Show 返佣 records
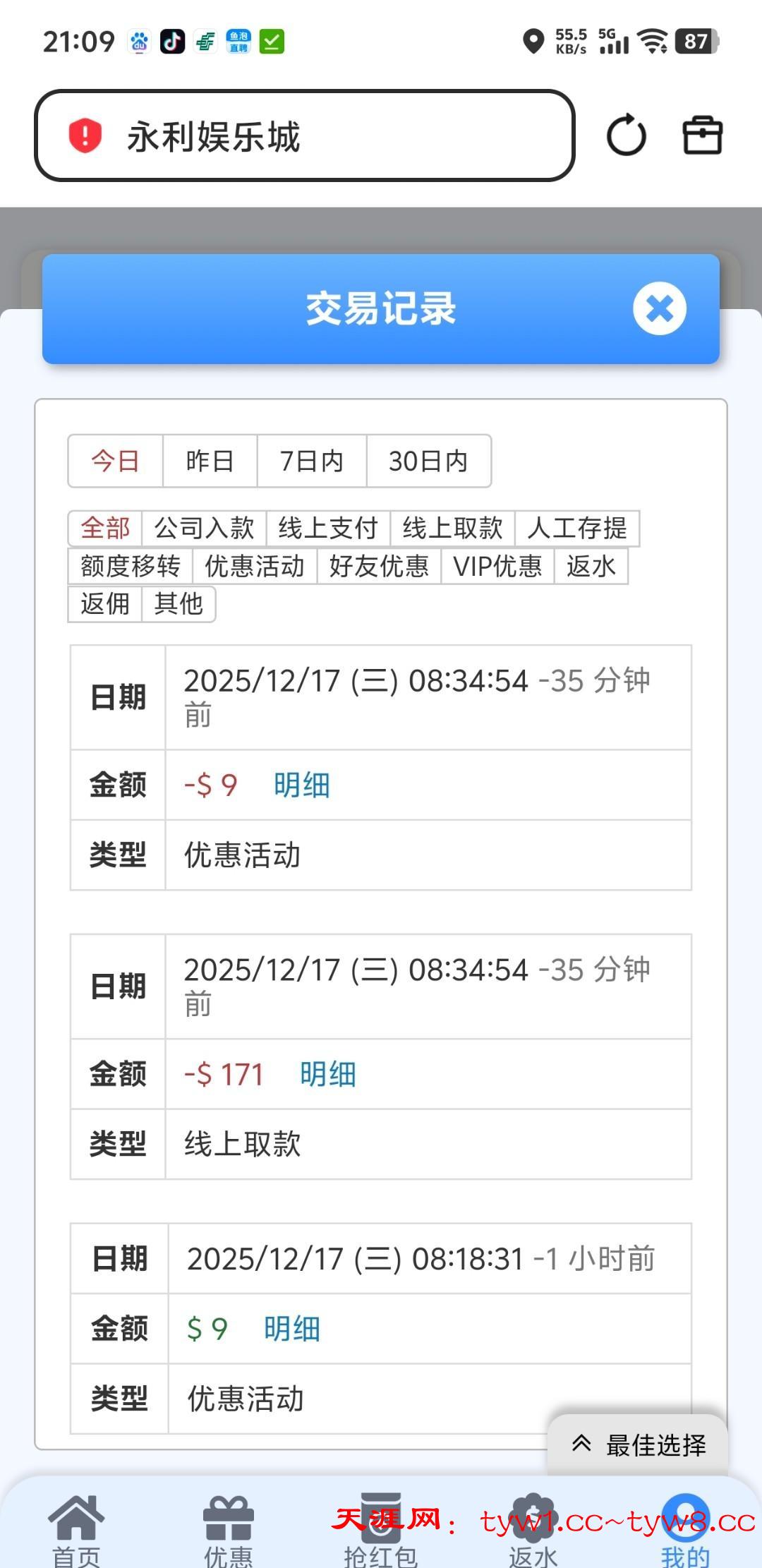The image size is (762, 1568). [105, 604]
